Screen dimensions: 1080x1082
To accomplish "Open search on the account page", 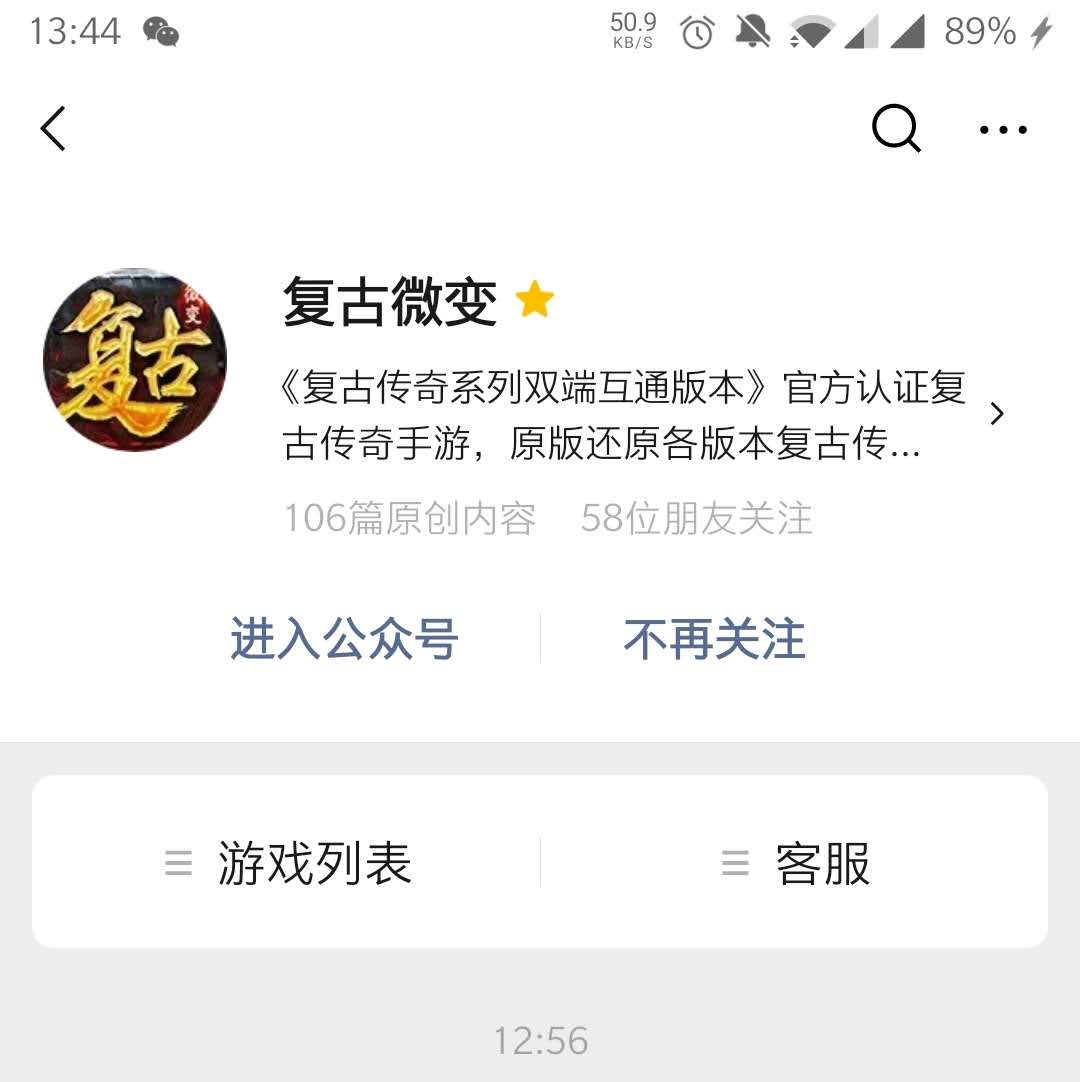I will (893, 128).
